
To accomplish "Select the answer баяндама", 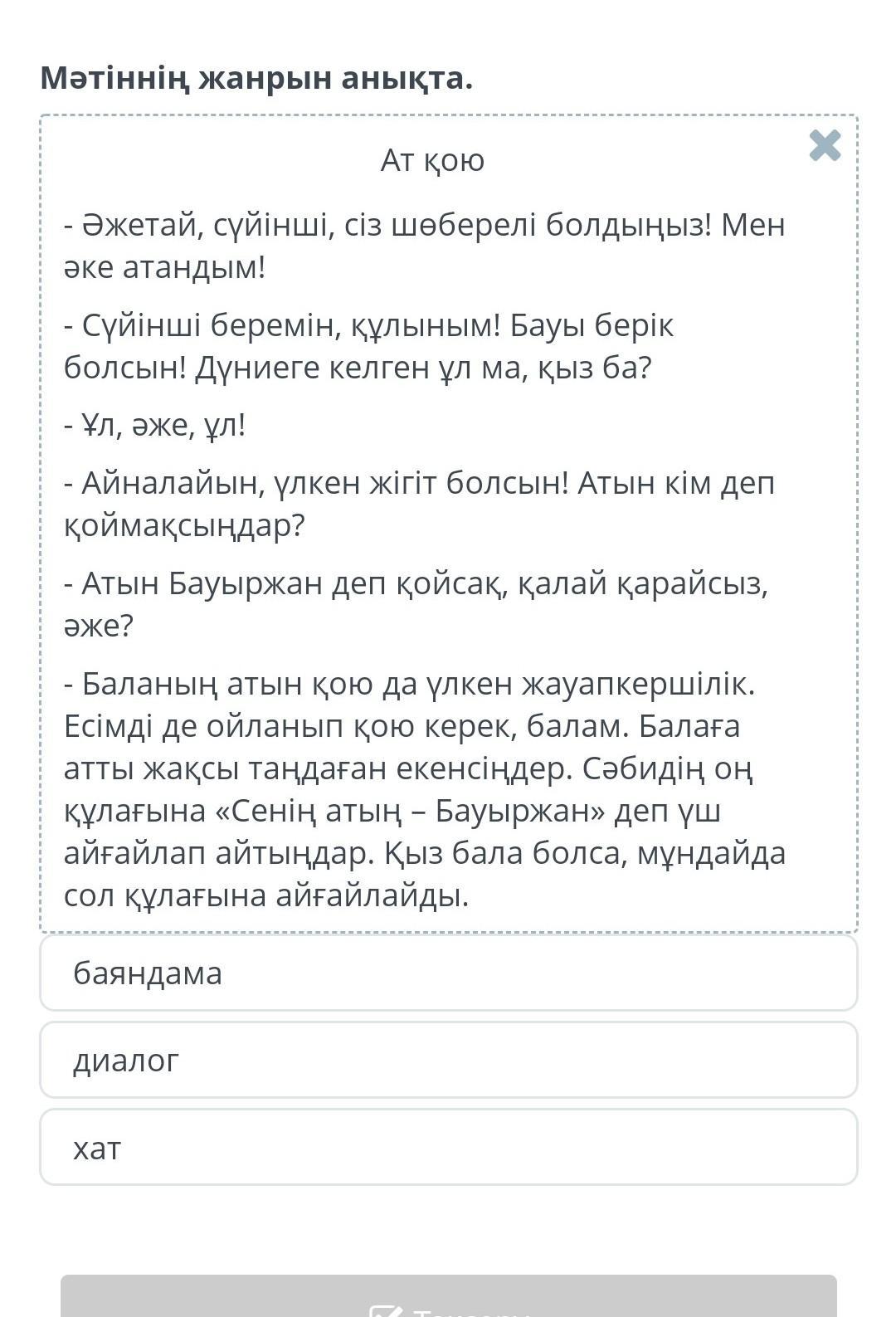I will [x=448, y=973].
